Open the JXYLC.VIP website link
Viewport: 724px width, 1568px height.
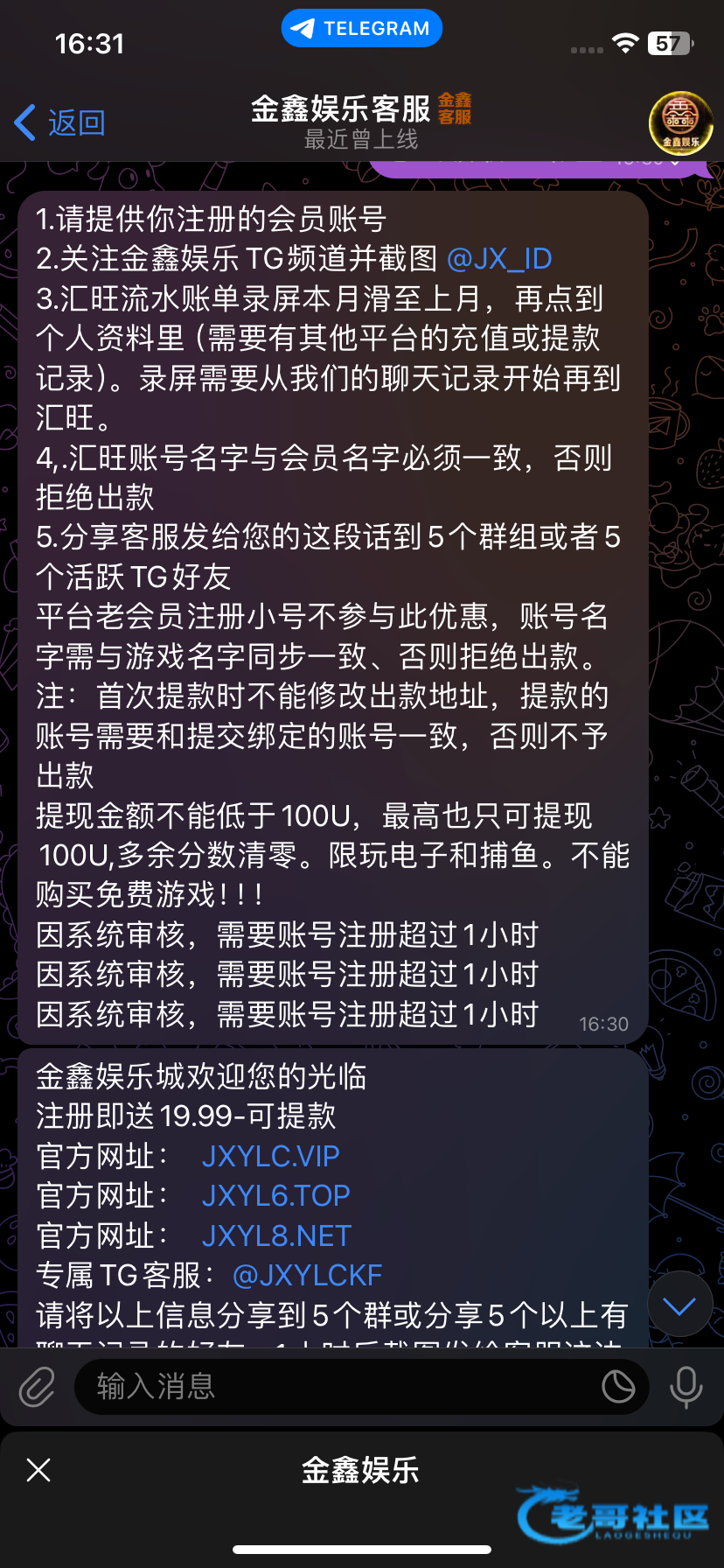270,1156
